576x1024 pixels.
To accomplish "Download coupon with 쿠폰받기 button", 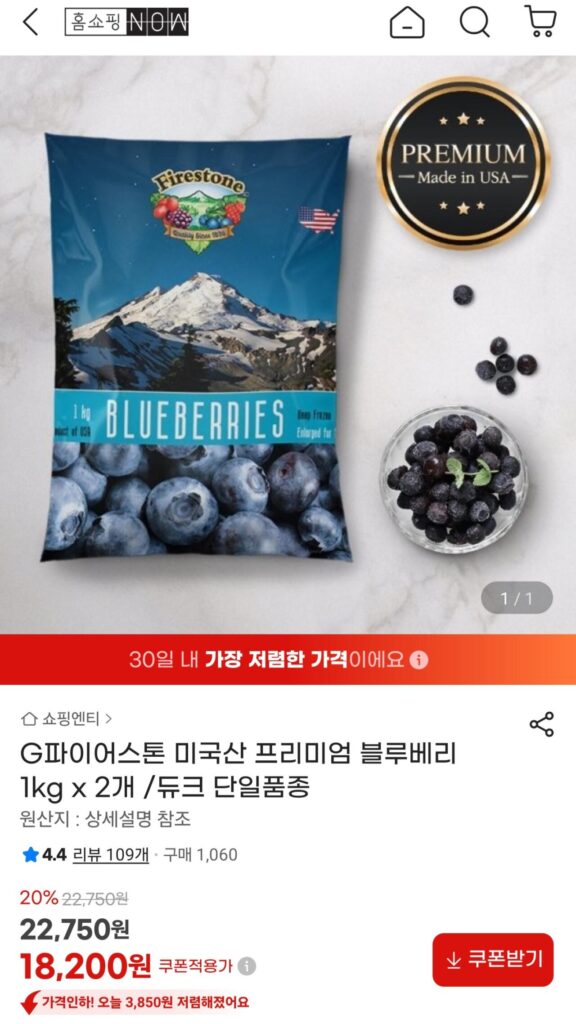I will [493, 959].
